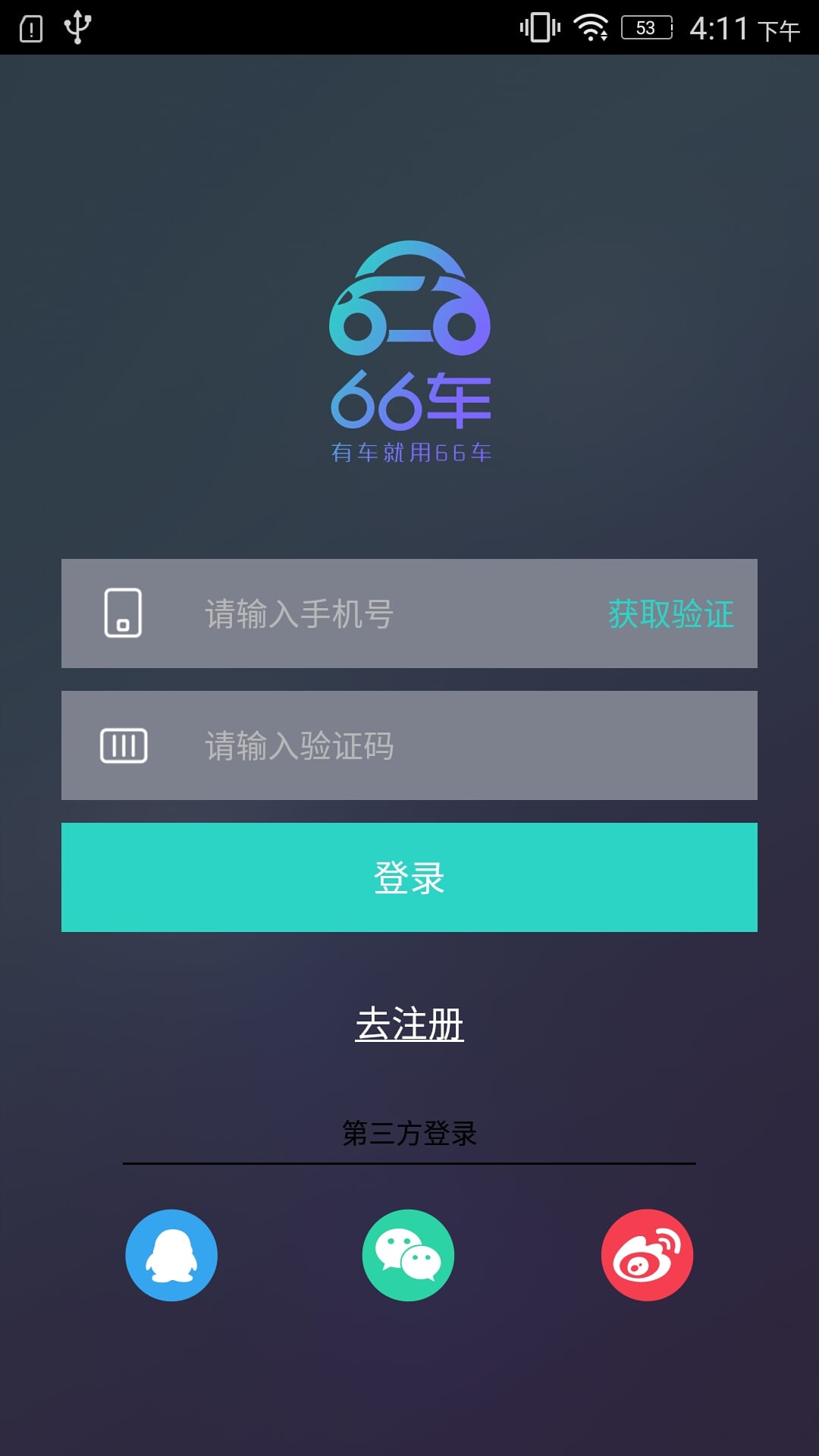
Task: Tap 获取验证 to get verification code
Action: point(671,613)
